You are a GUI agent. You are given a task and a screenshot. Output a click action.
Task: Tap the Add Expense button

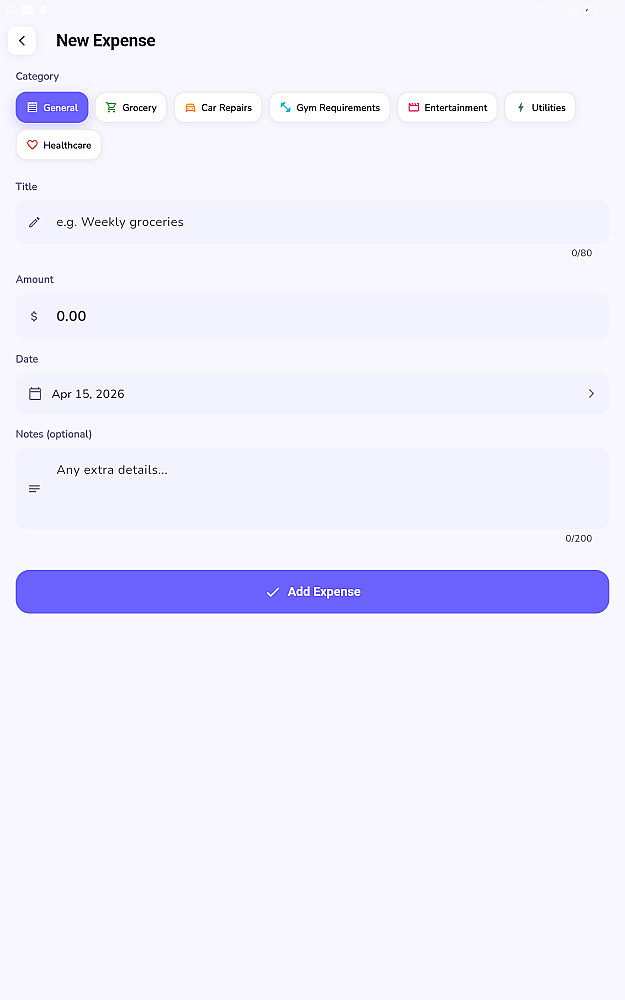click(312, 592)
